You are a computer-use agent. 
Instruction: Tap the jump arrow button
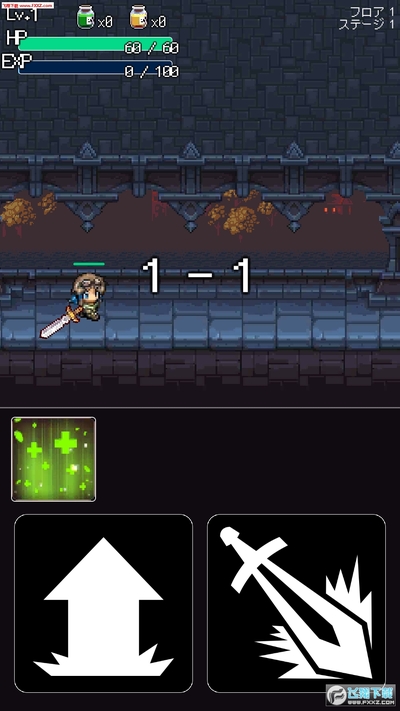pos(103,603)
